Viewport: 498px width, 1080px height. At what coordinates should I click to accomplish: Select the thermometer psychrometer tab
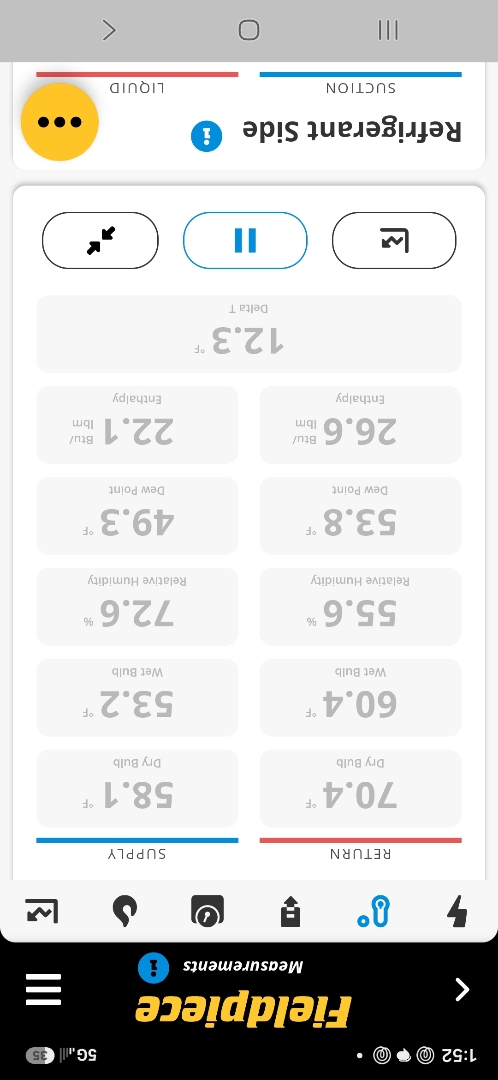pyautogui.click(x=374, y=911)
